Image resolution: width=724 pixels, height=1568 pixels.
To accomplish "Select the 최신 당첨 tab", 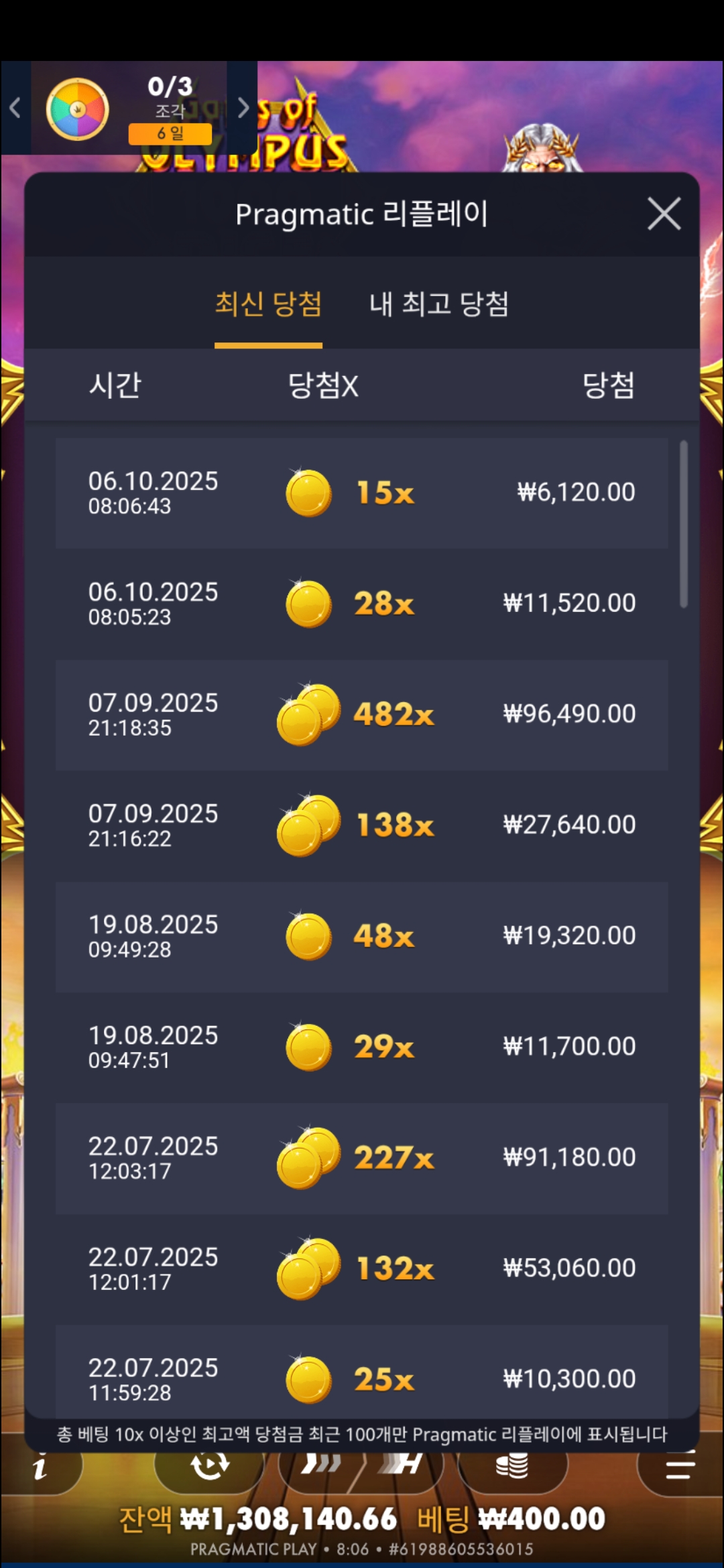I will pos(268,305).
